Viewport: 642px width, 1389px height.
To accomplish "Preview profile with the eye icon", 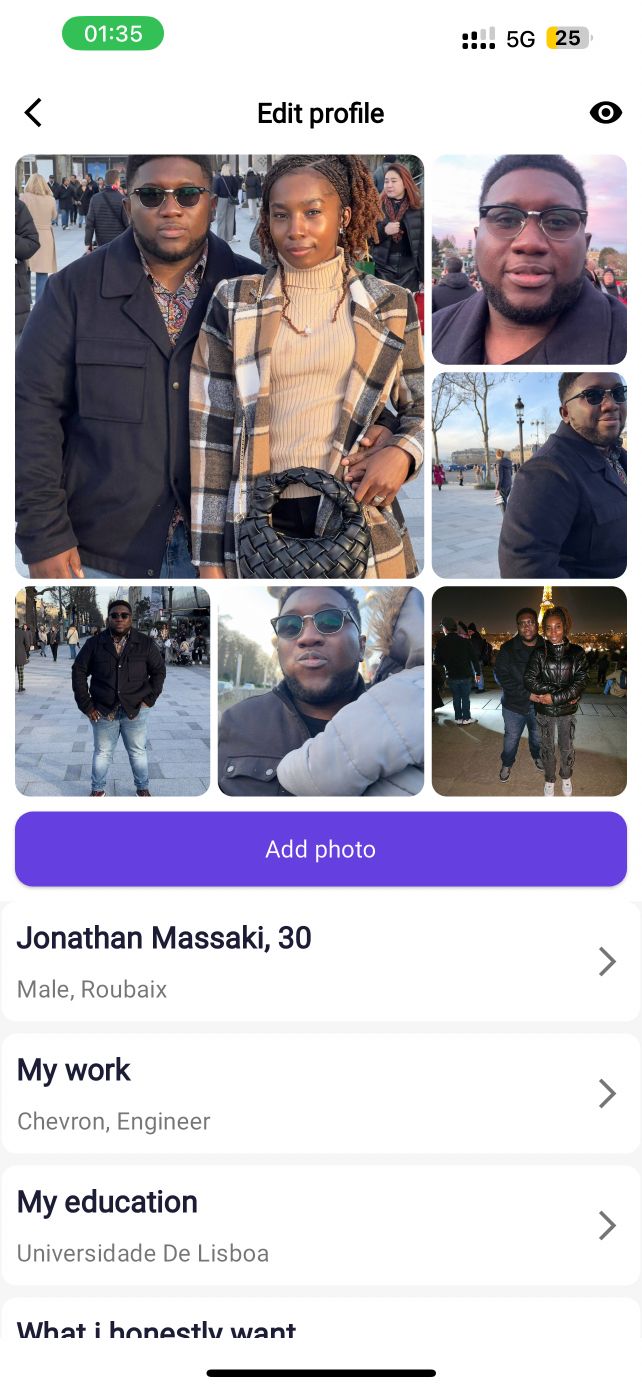I will coord(605,113).
